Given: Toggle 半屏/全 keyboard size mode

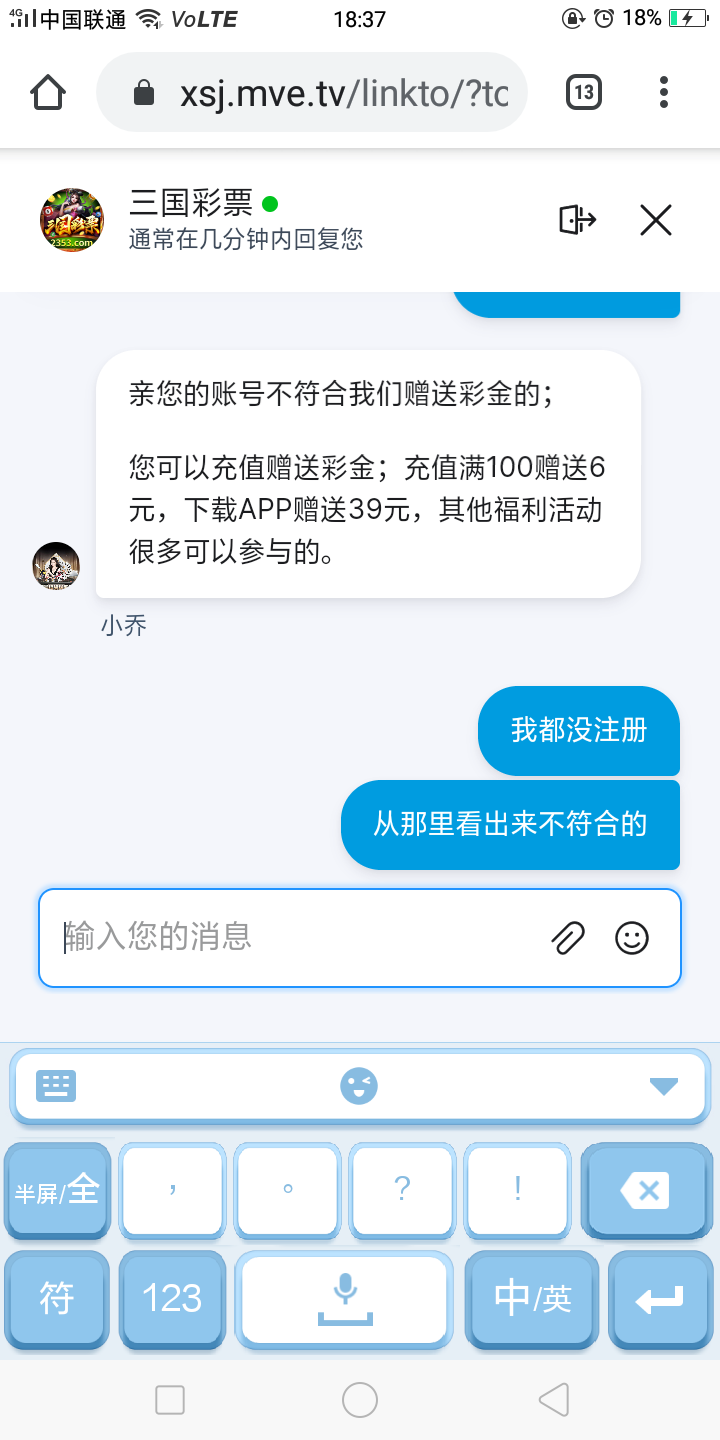Looking at the screenshot, I should point(56,1190).
